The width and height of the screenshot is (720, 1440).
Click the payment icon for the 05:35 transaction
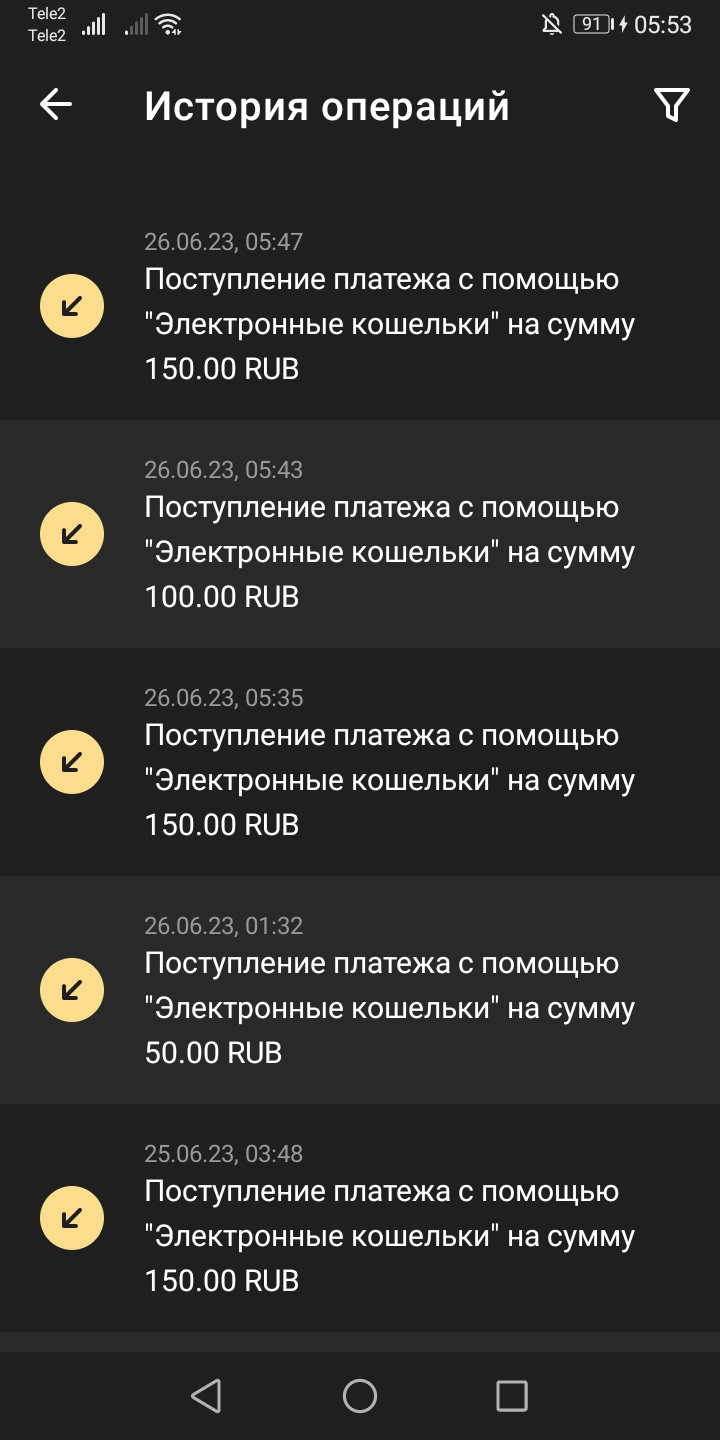71,761
